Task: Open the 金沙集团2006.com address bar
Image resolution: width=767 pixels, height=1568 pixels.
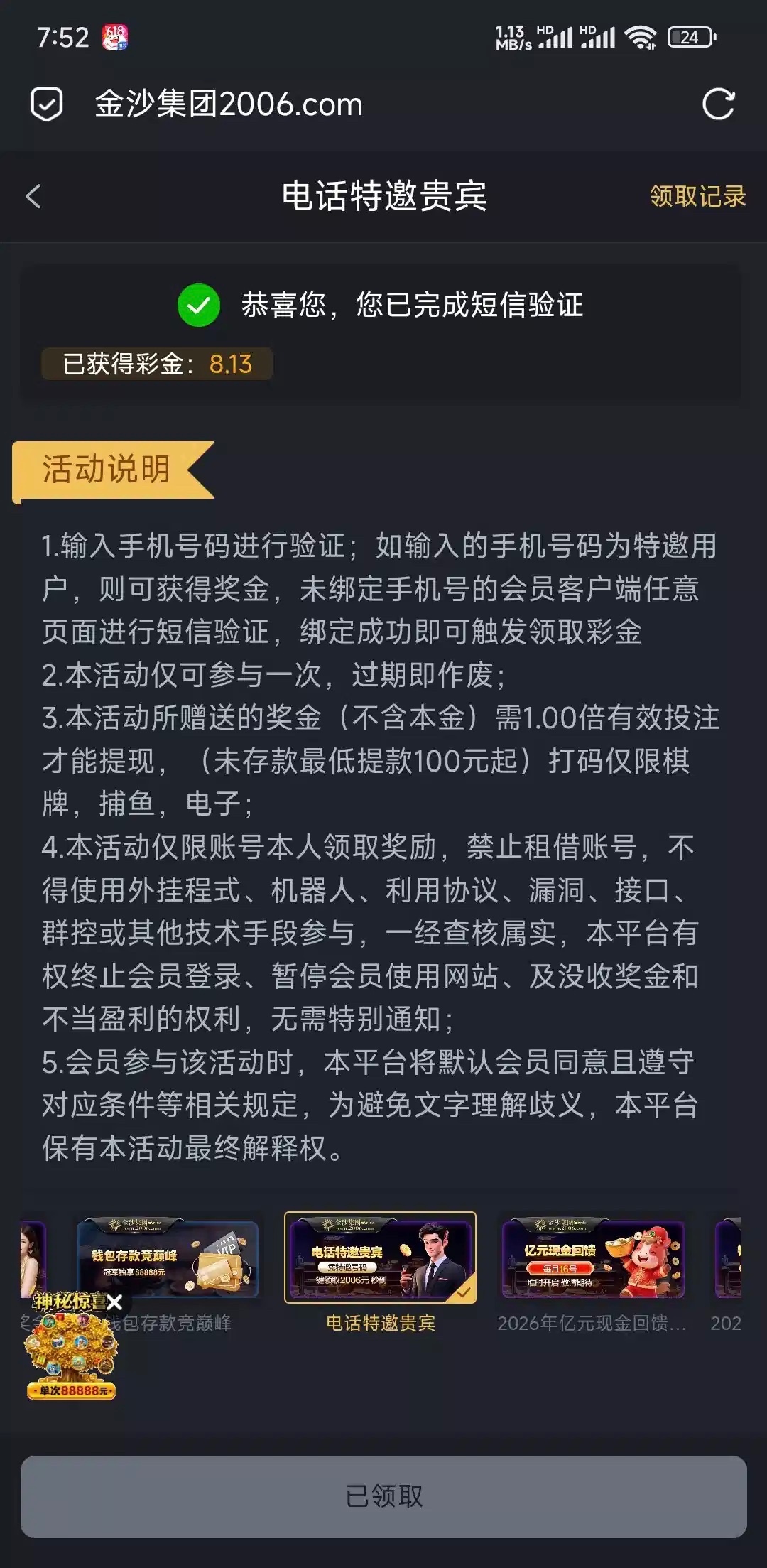Action: [x=229, y=104]
